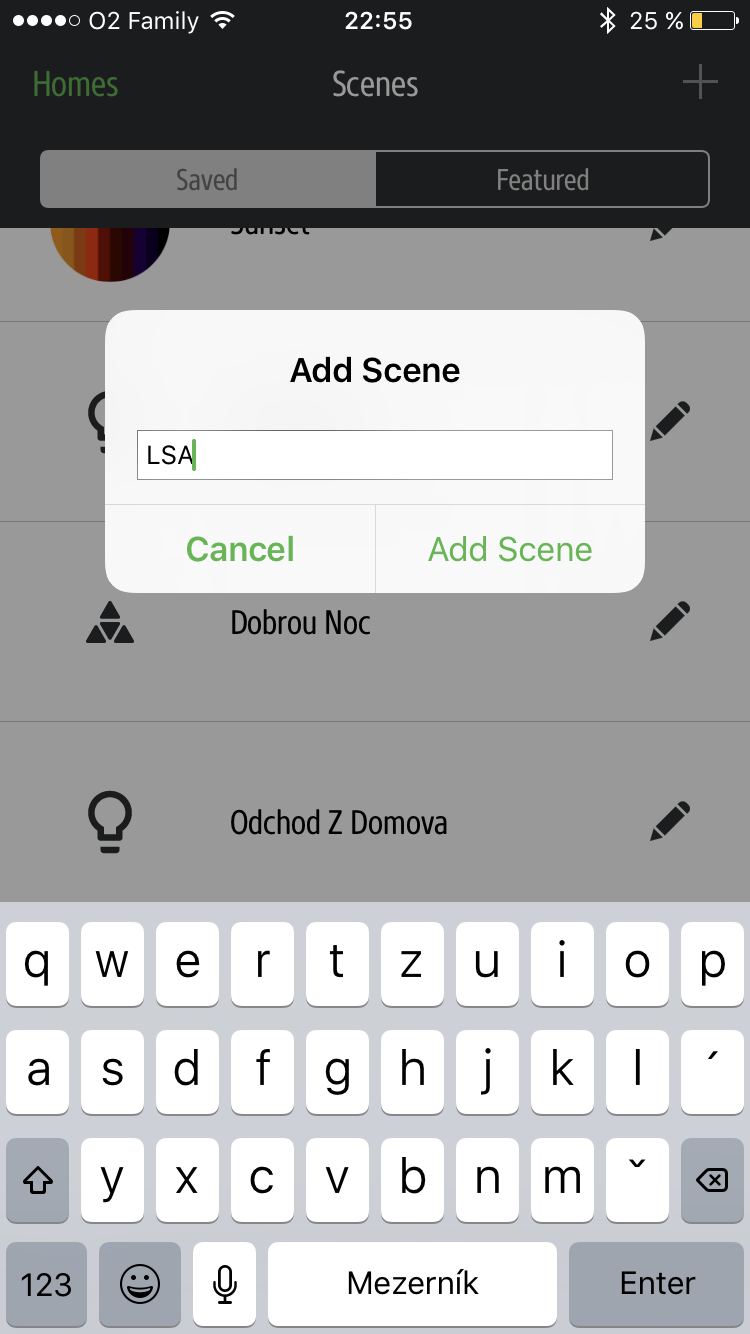The image size is (750, 1334).
Task: Tap the scene name text field
Action: click(x=374, y=455)
